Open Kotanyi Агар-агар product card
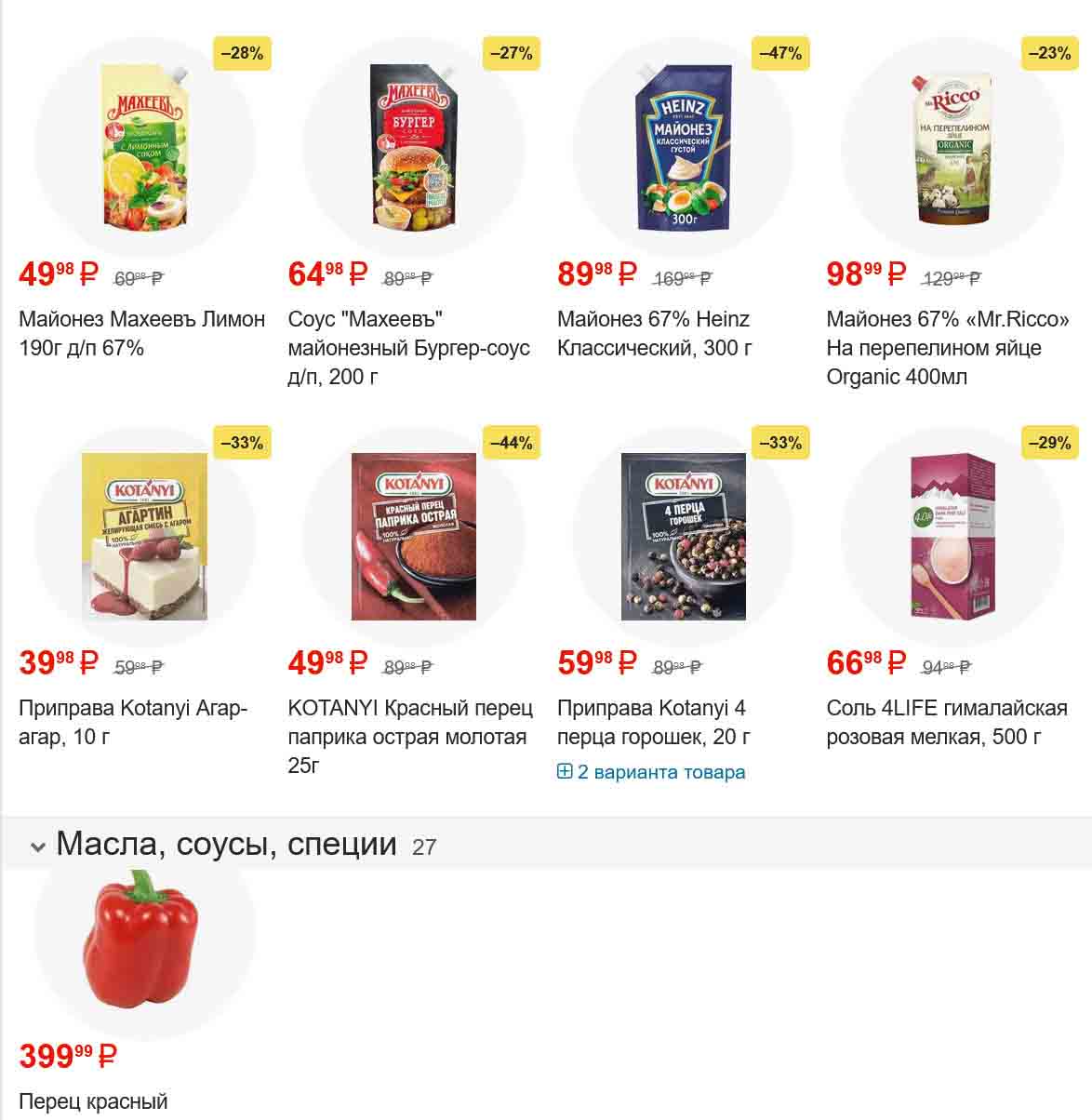Image resolution: width=1092 pixels, height=1120 pixels. 132,722
